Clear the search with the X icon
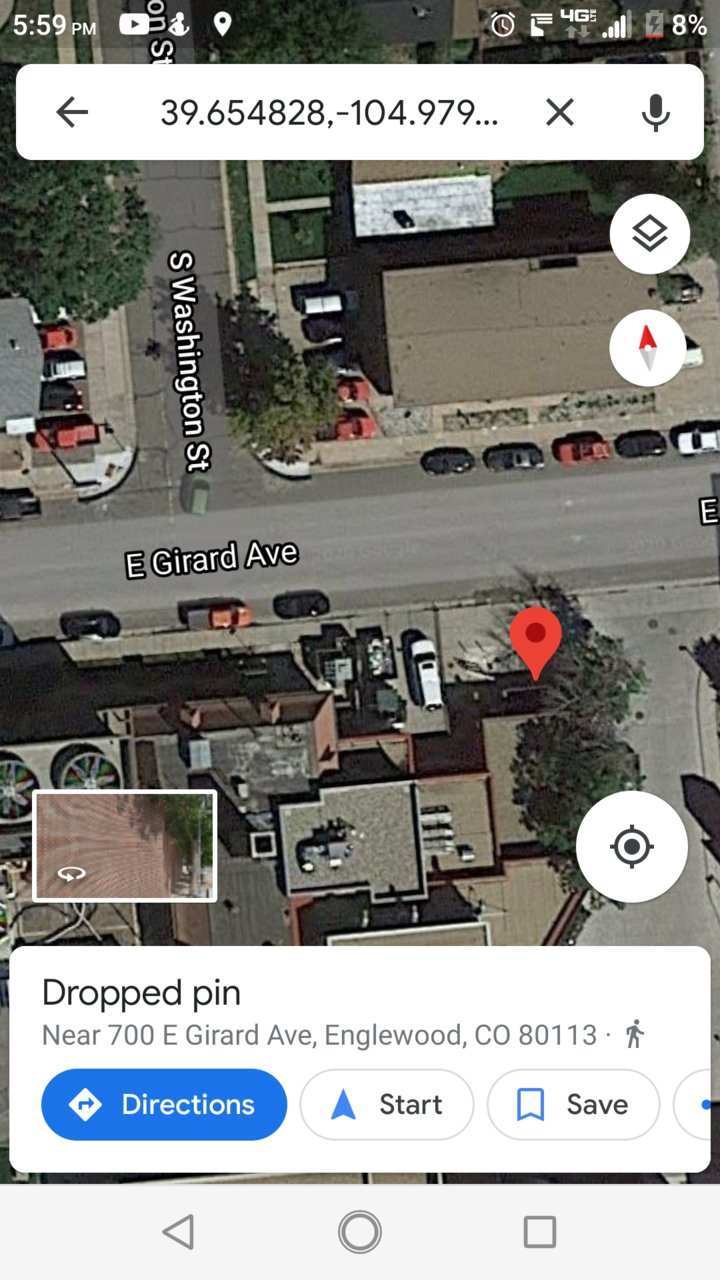 coord(560,112)
